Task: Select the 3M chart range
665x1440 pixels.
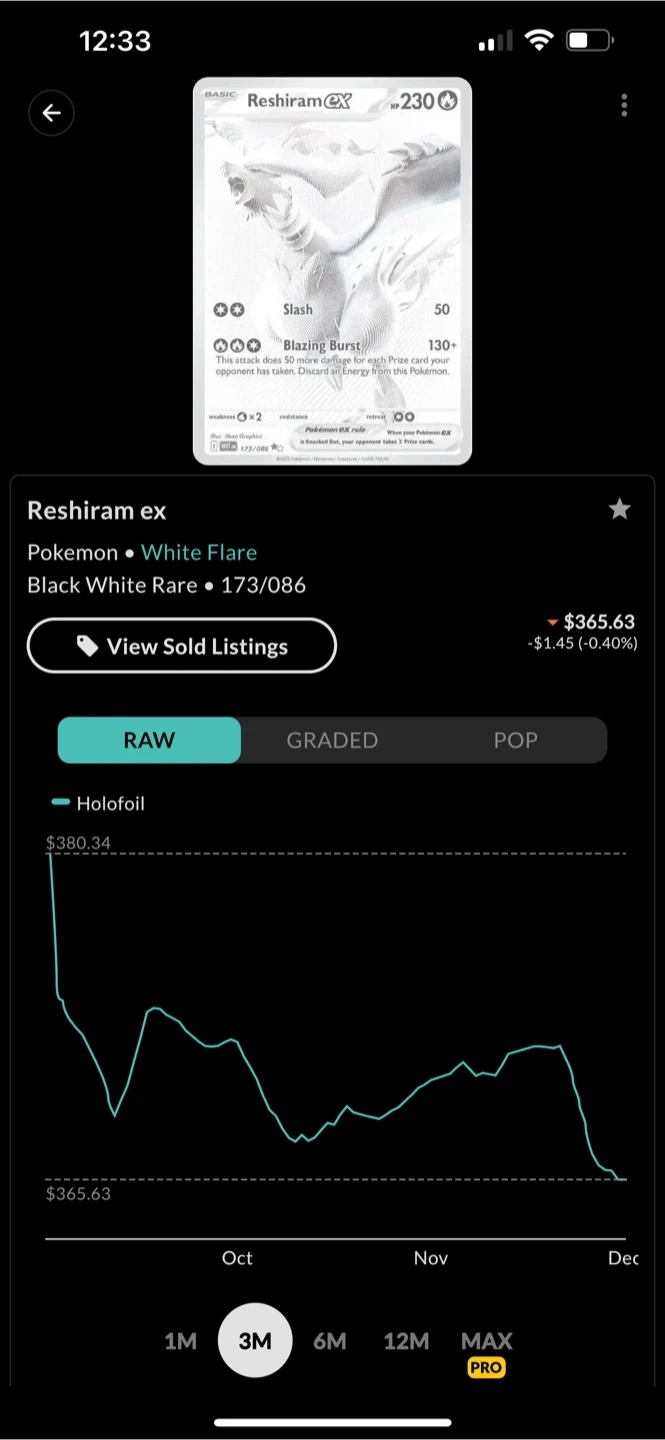Action: [x=255, y=1341]
